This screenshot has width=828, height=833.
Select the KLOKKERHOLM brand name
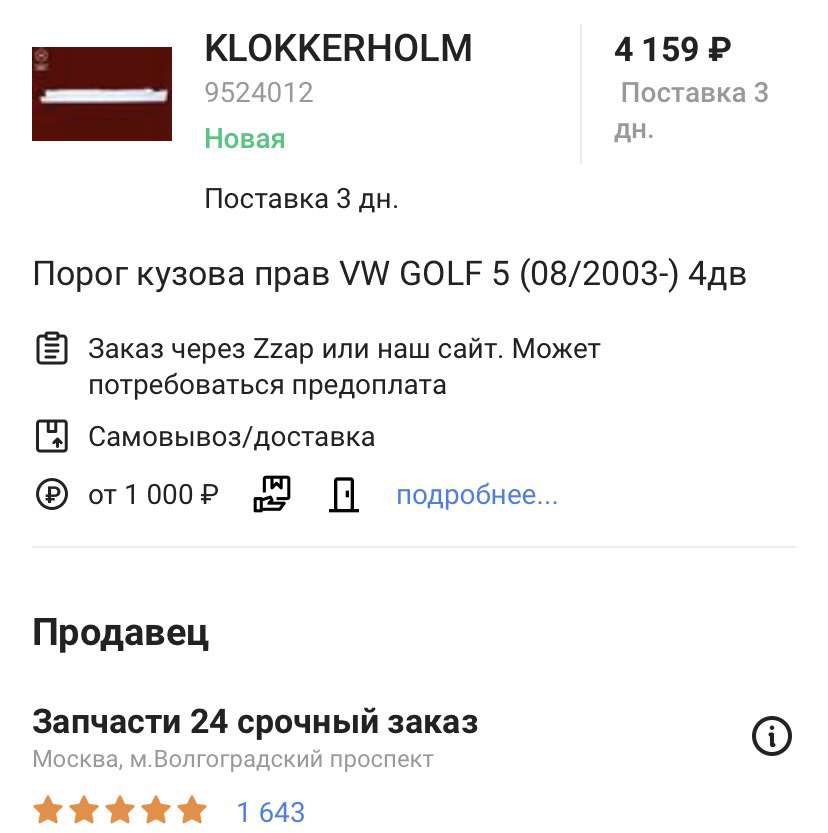point(339,47)
